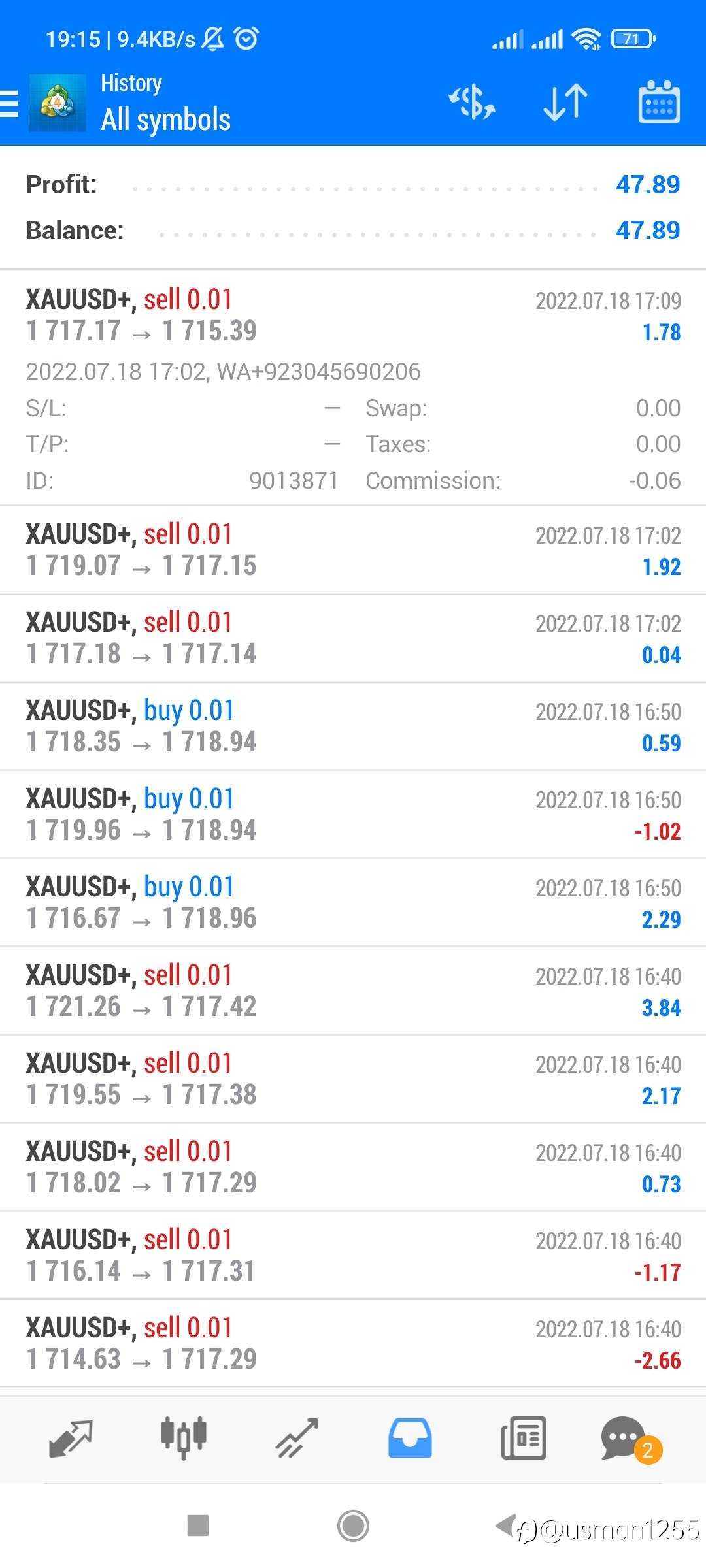The height and width of the screenshot is (1568, 706).
Task: Open the calendar date range picker
Action: (658, 103)
